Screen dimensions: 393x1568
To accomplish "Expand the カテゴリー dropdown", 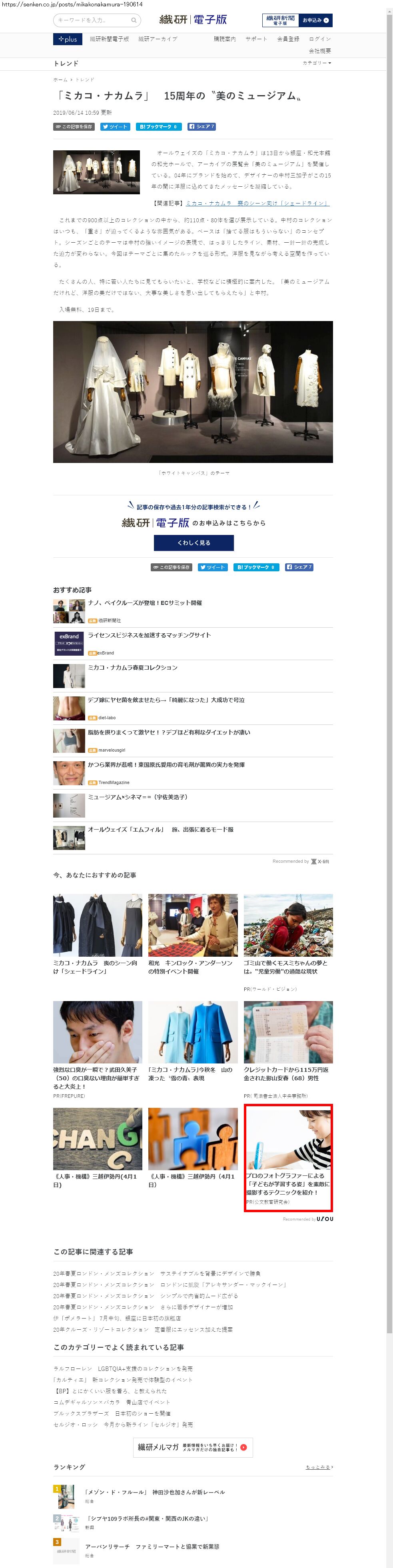I will coord(316,63).
